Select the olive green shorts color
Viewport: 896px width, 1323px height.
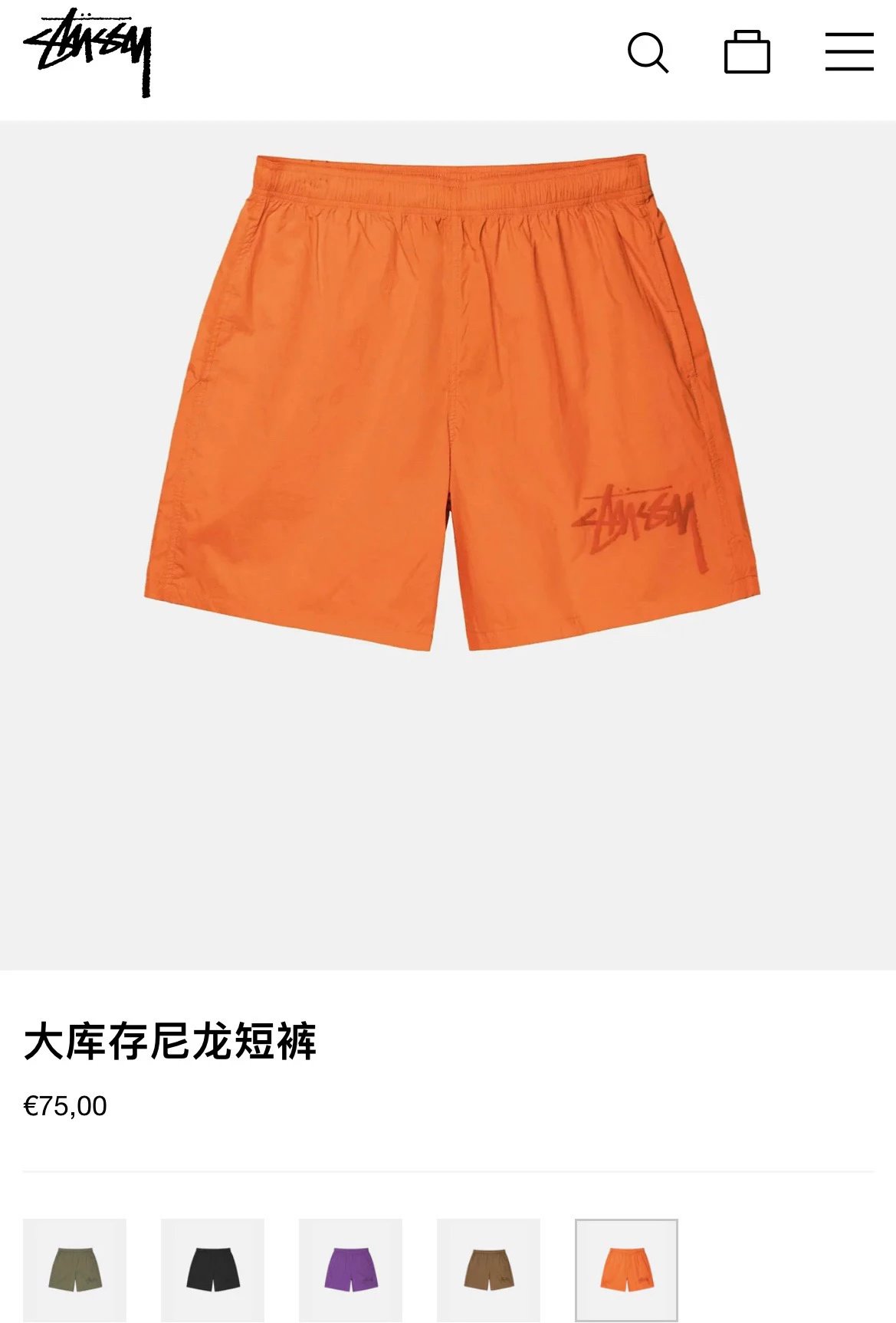click(74, 1269)
